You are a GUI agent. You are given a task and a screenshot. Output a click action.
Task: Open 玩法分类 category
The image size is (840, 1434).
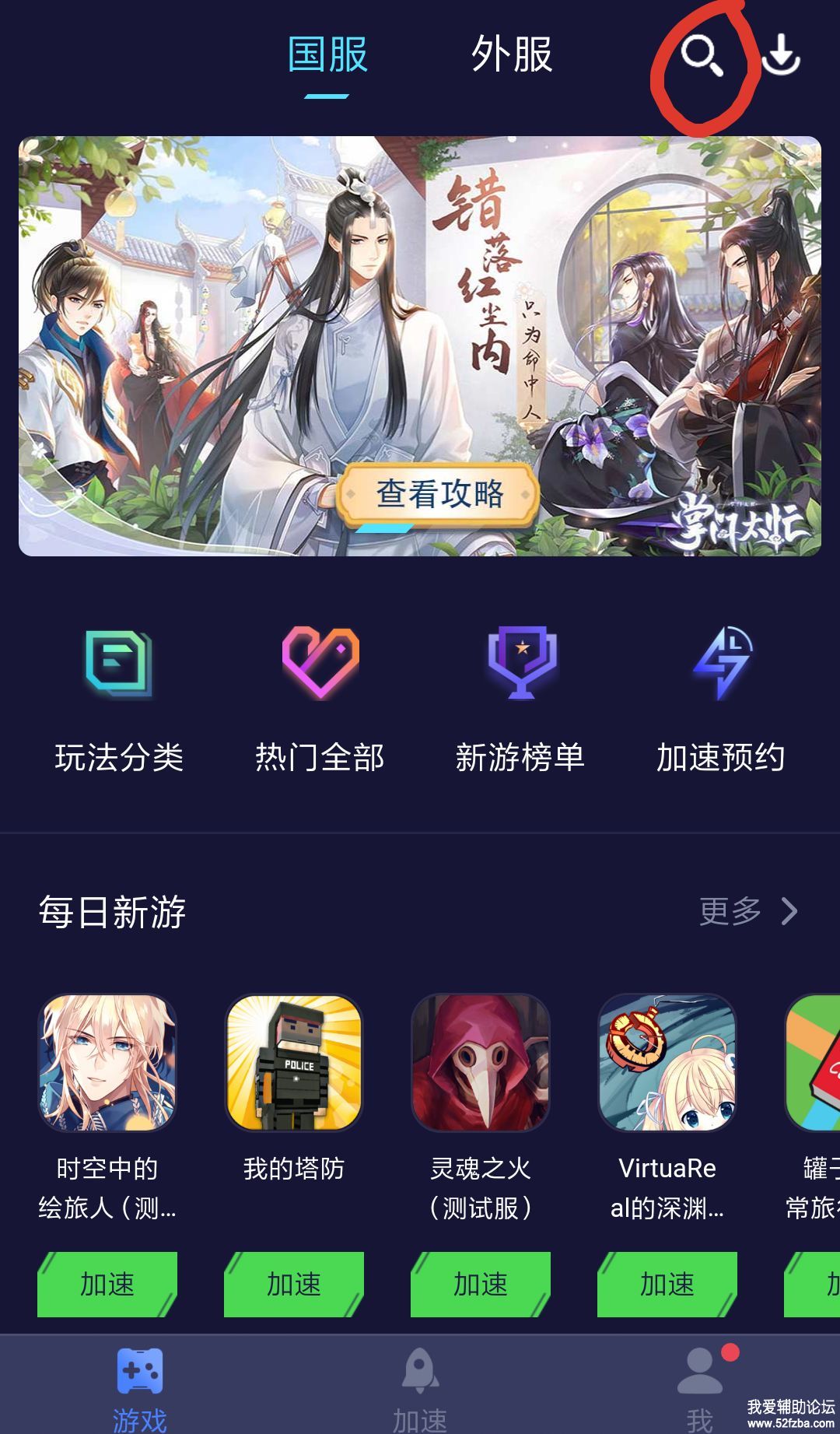click(x=119, y=700)
